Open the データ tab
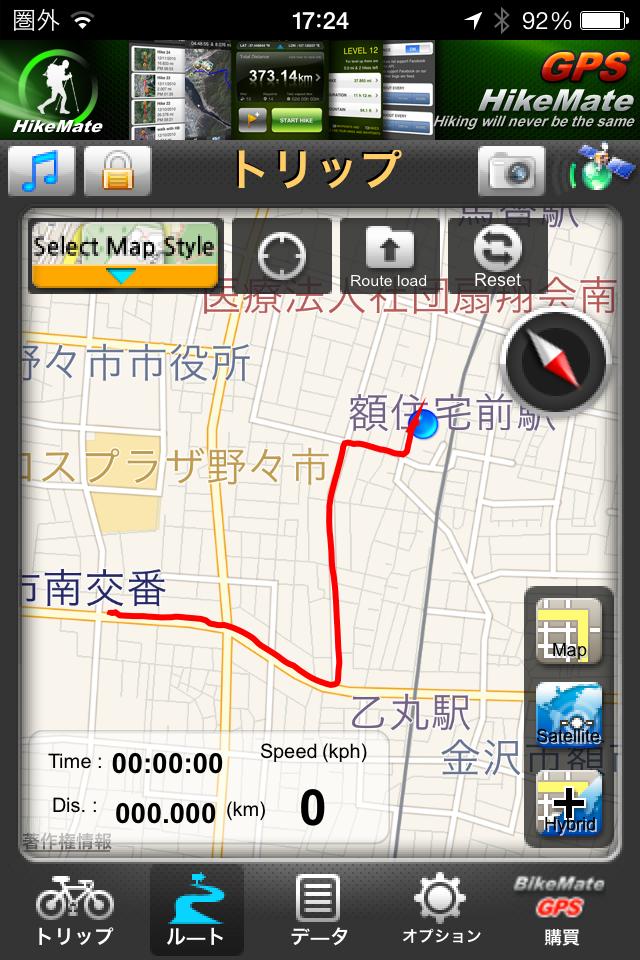The height and width of the screenshot is (960, 640). pos(319,911)
